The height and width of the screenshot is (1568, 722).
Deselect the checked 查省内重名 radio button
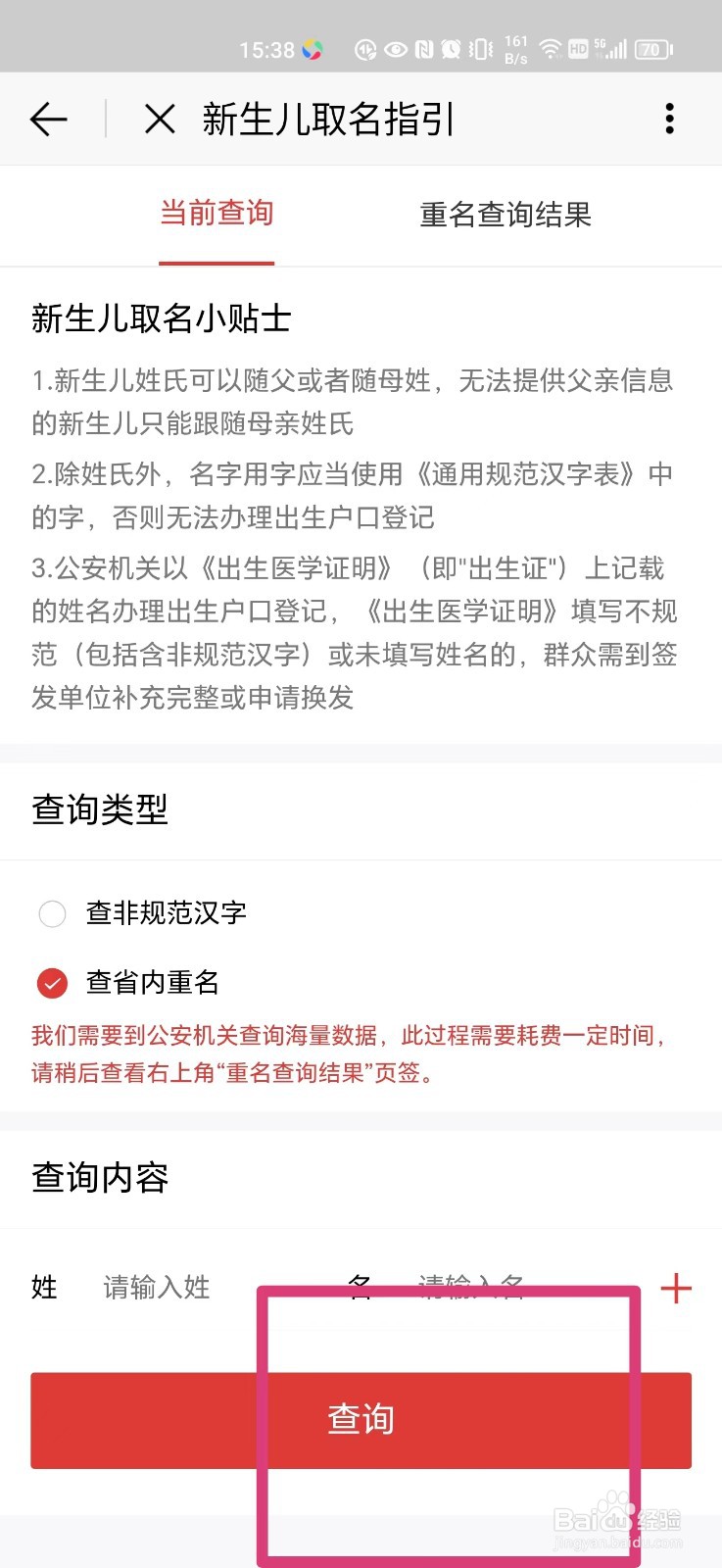coord(52,983)
